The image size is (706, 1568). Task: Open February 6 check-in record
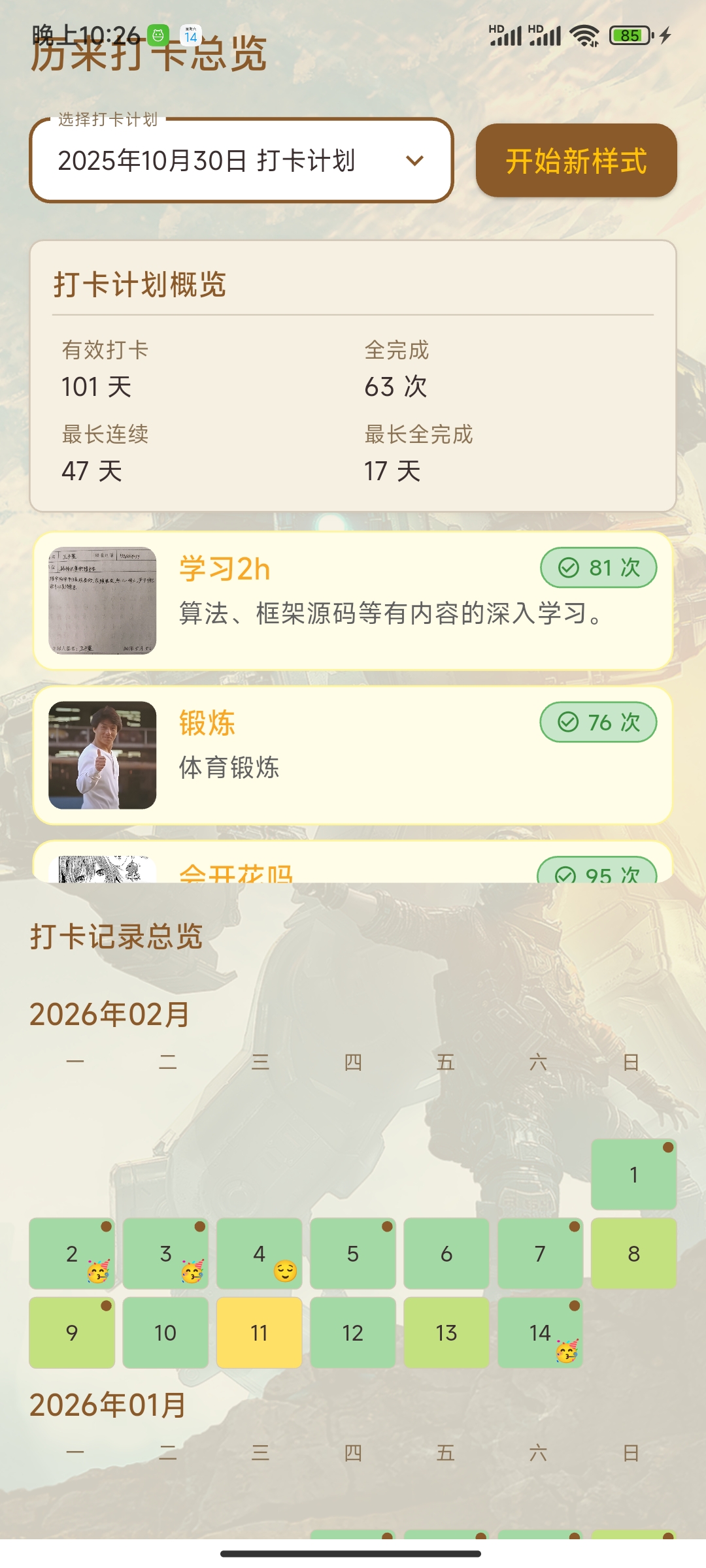coord(446,1254)
